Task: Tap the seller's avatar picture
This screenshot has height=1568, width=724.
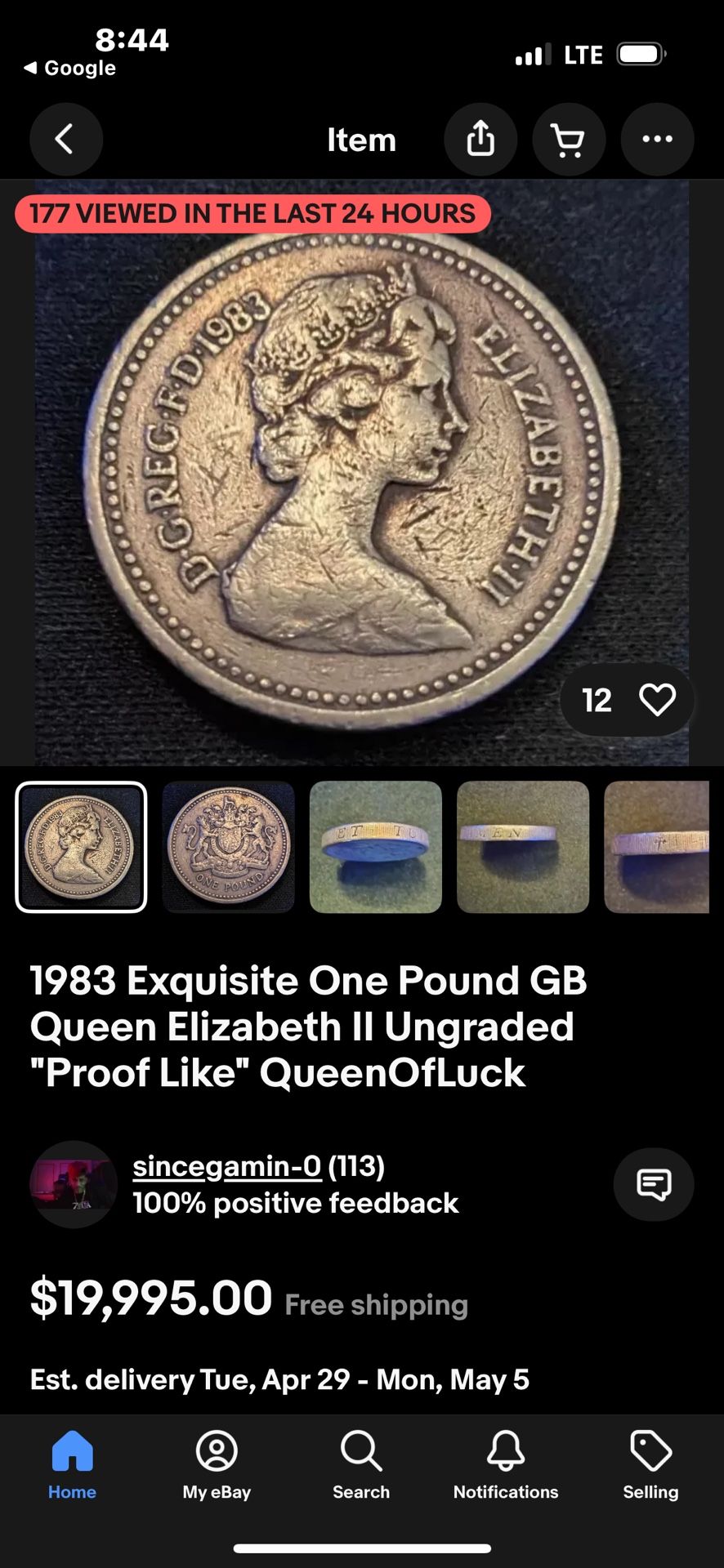Action: [74, 1184]
